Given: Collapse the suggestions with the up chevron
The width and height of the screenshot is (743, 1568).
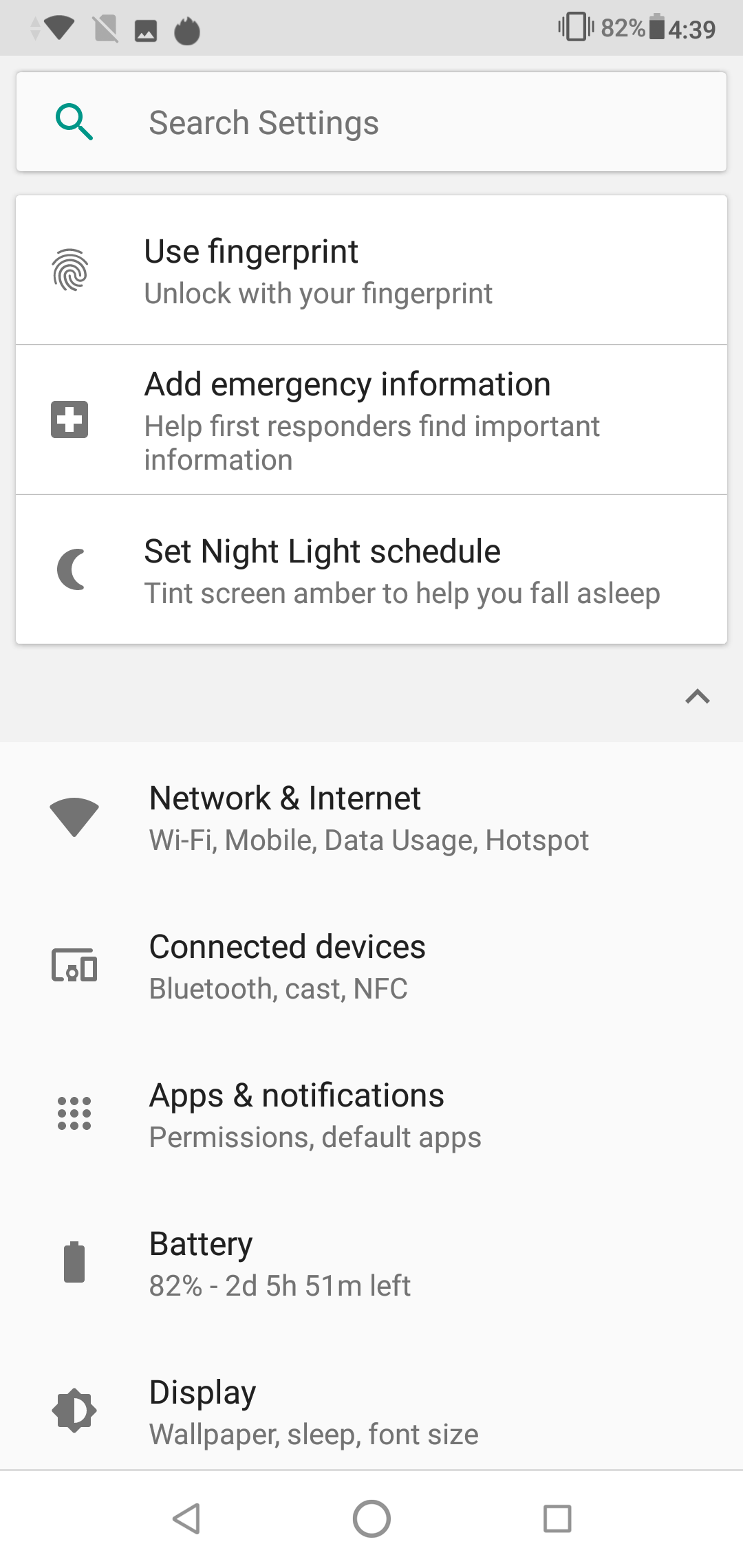Looking at the screenshot, I should tap(697, 697).
